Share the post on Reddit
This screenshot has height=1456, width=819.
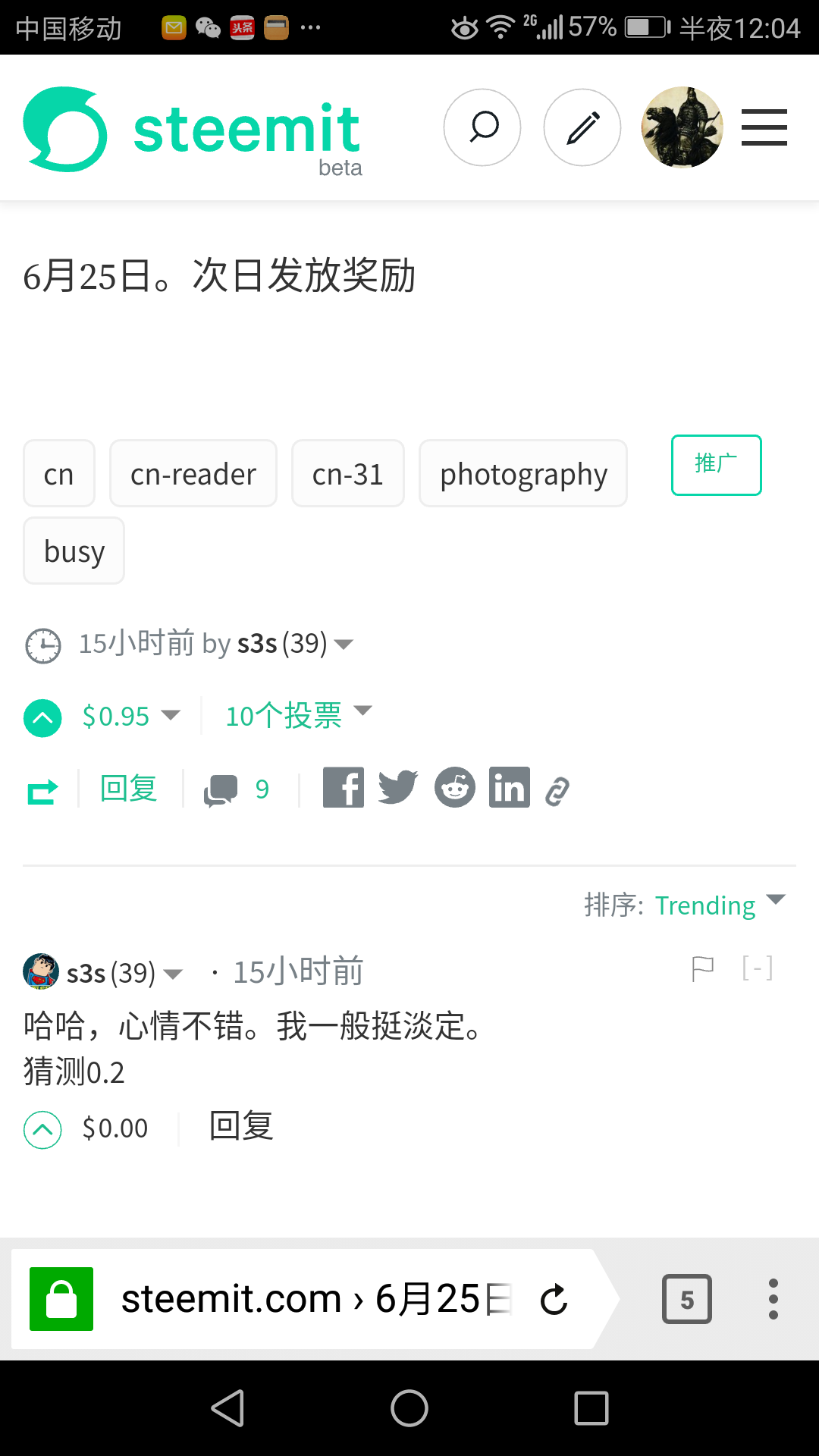(x=454, y=788)
